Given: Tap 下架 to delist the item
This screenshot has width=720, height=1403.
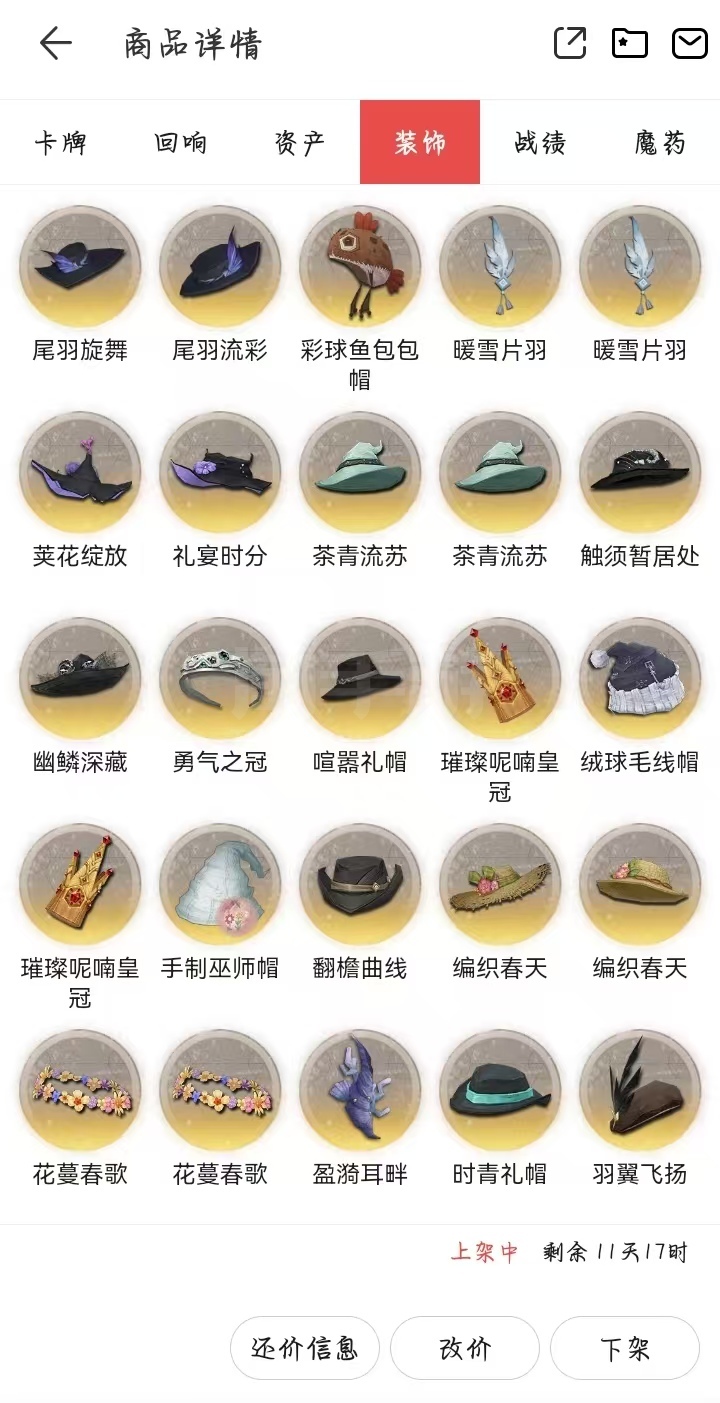Looking at the screenshot, I should [x=625, y=1348].
